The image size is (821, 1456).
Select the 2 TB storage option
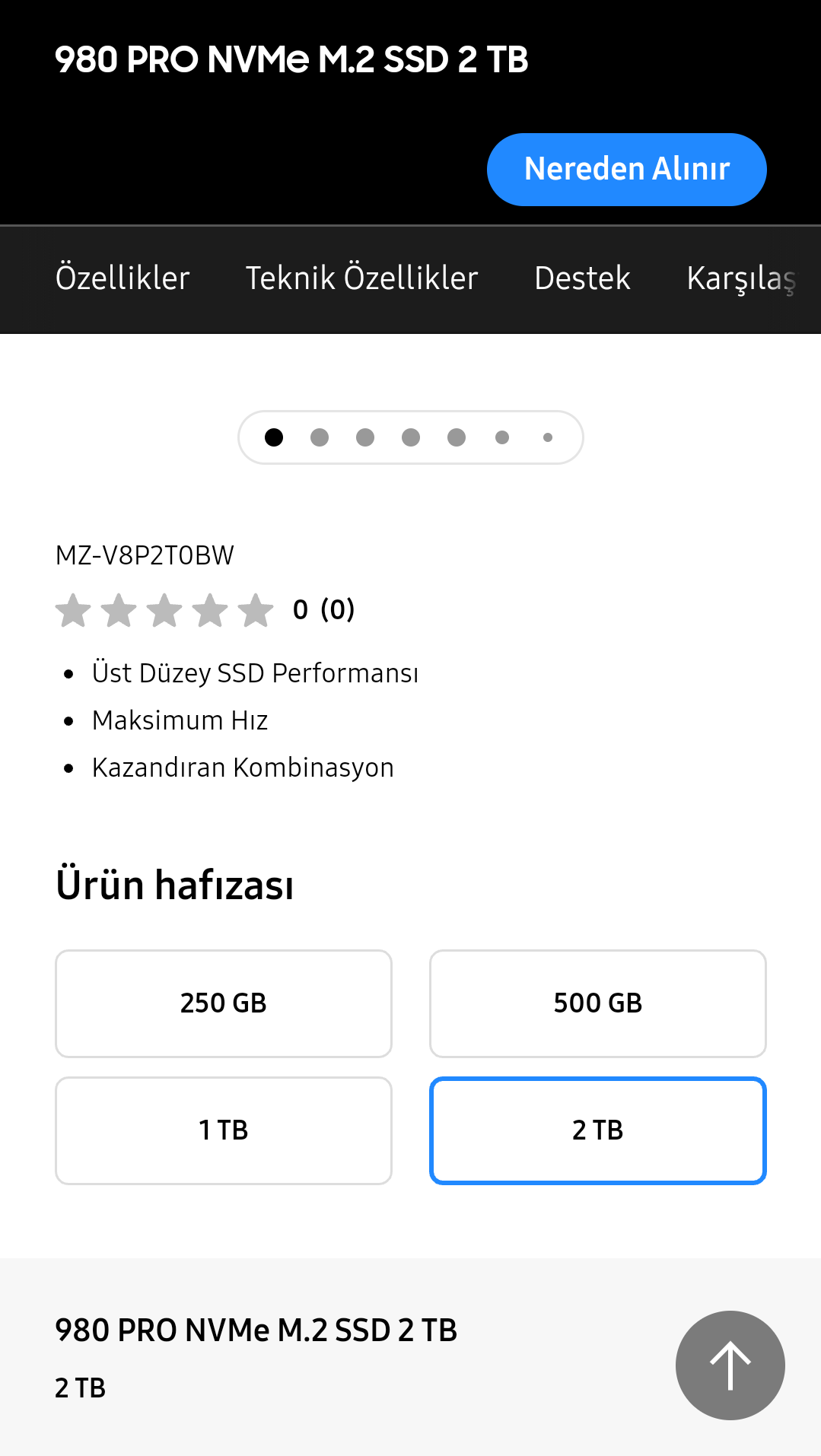point(597,1130)
